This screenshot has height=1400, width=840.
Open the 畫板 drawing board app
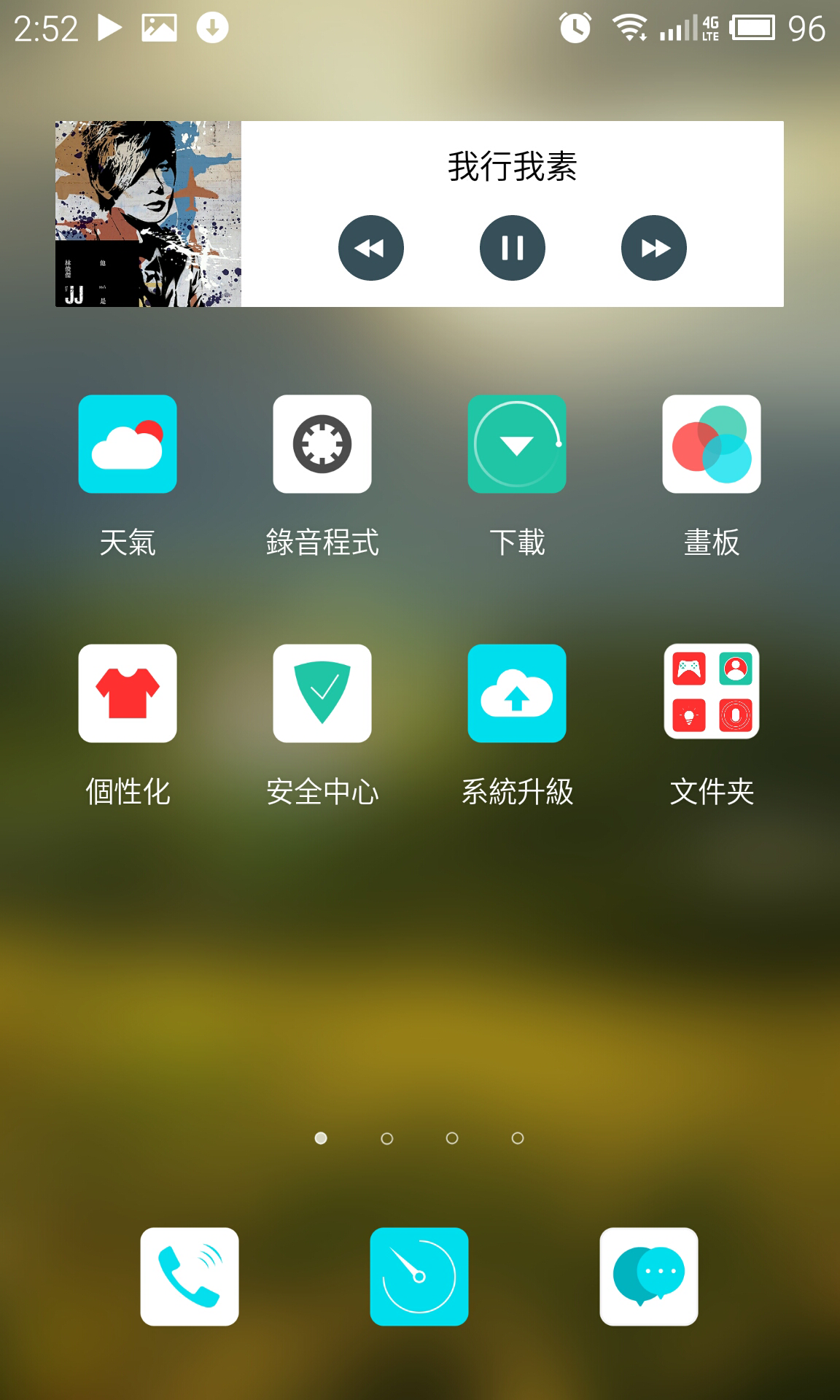point(712,444)
